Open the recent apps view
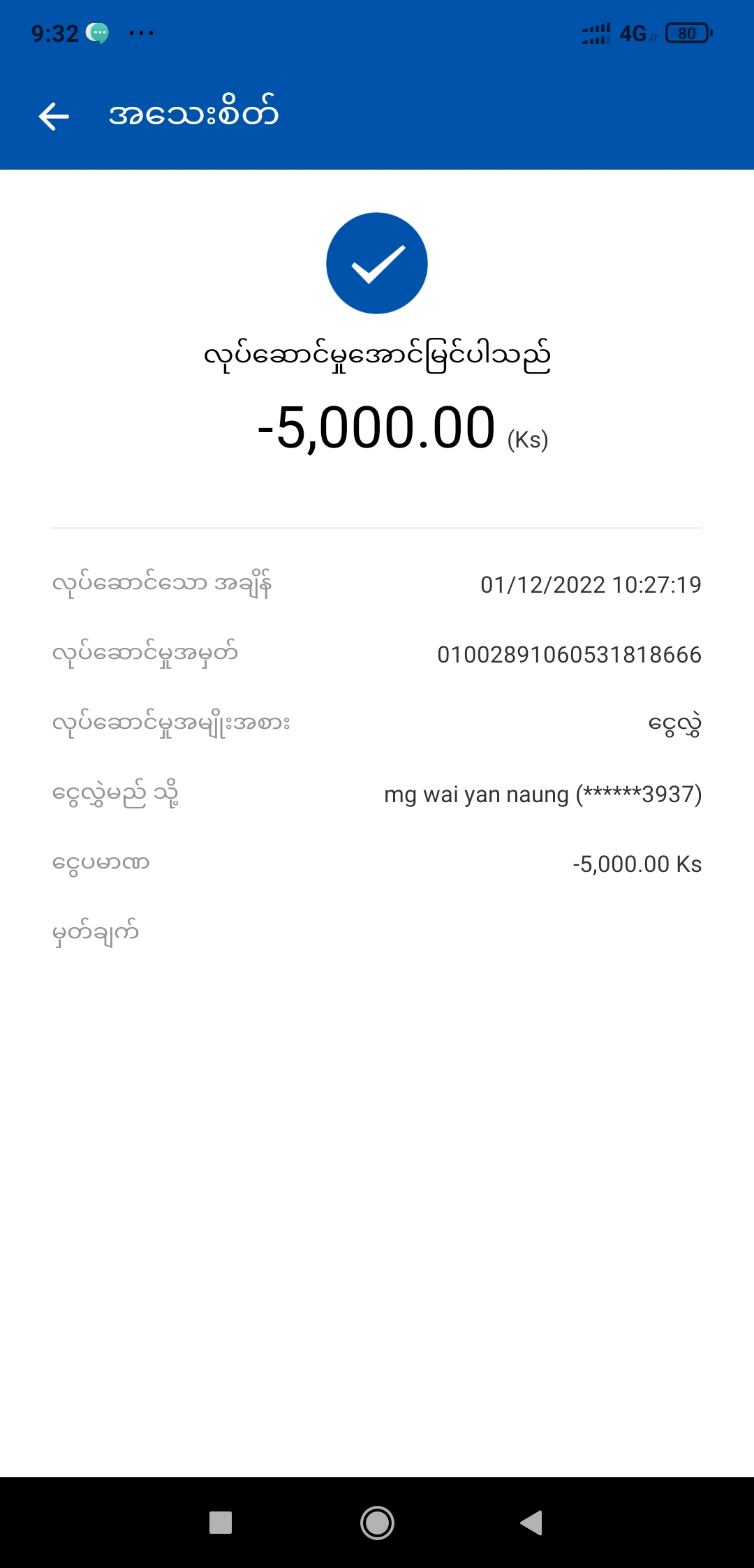This screenshot has height=1568, width=754. [x=221, y=1523]
